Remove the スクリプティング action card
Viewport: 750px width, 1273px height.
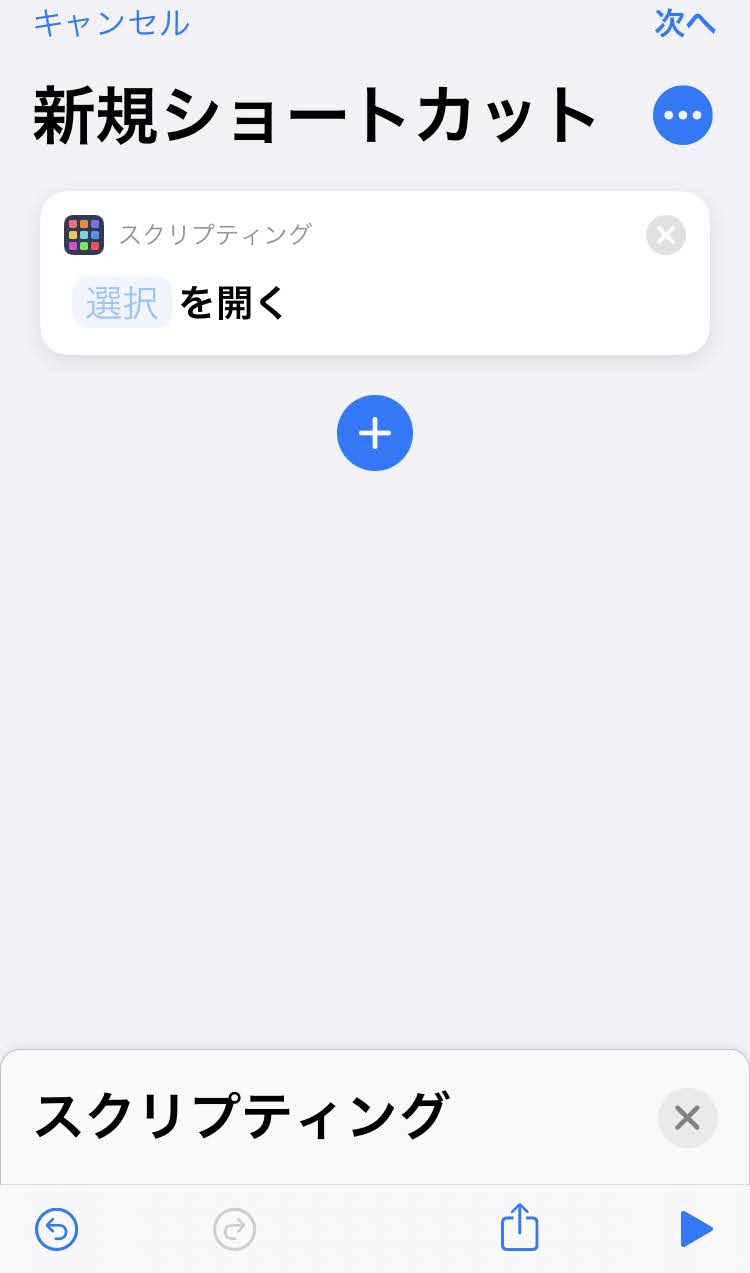click(666, 236)
